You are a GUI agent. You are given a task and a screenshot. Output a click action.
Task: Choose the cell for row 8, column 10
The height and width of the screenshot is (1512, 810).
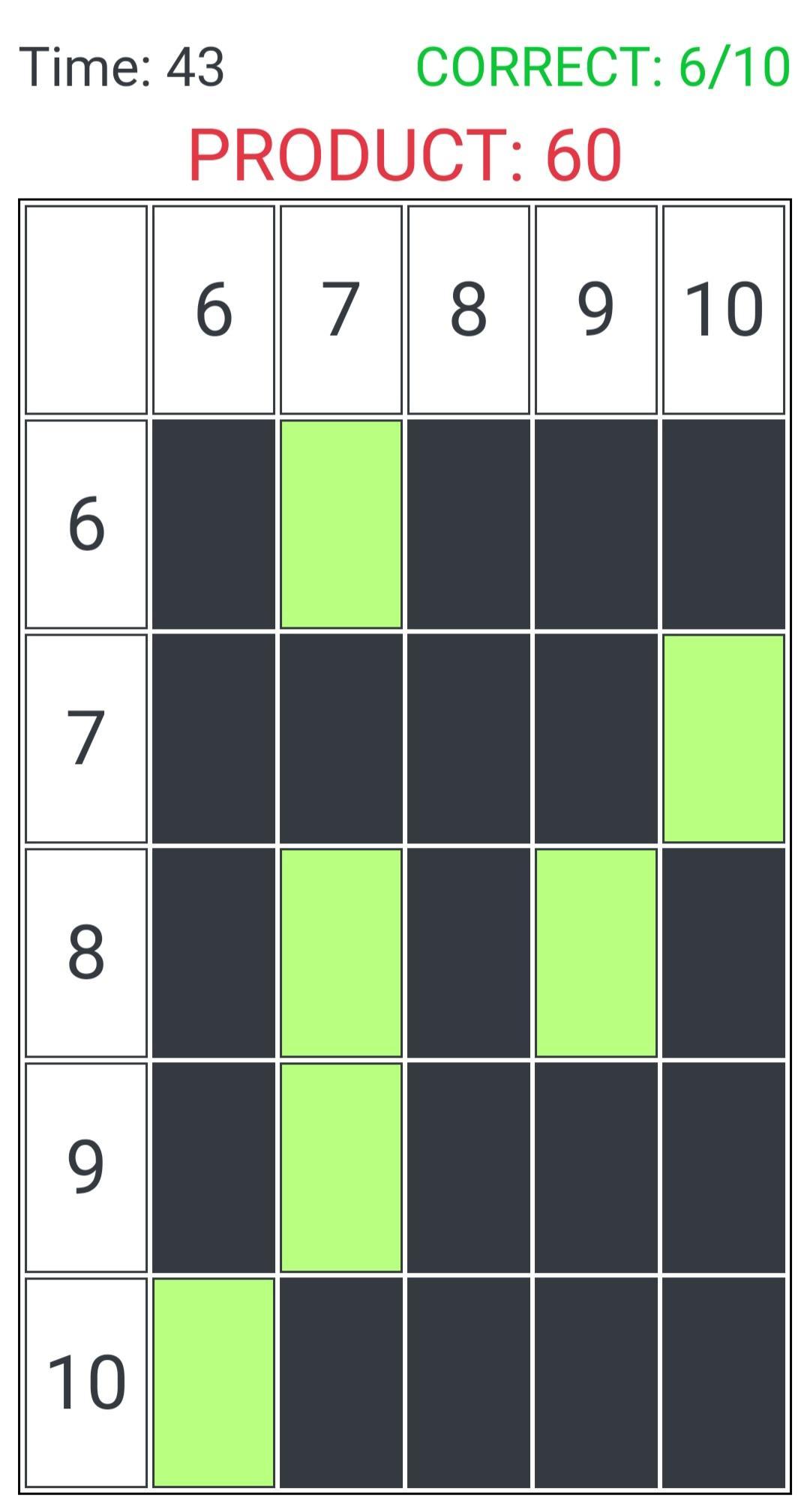tap(723, 953)
